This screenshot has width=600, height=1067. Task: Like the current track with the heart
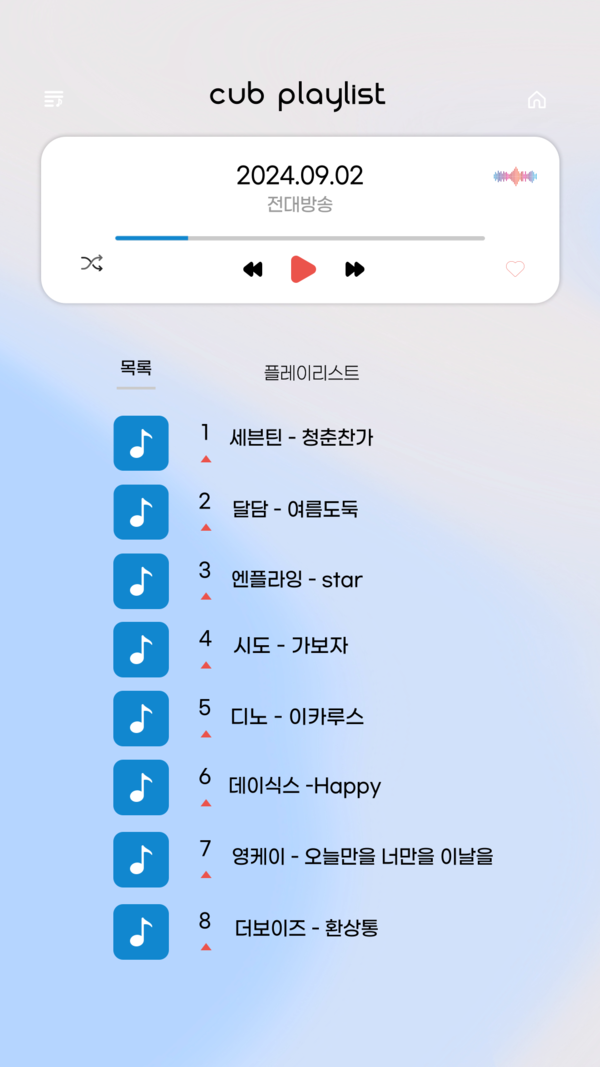click(x=515, y=269)
